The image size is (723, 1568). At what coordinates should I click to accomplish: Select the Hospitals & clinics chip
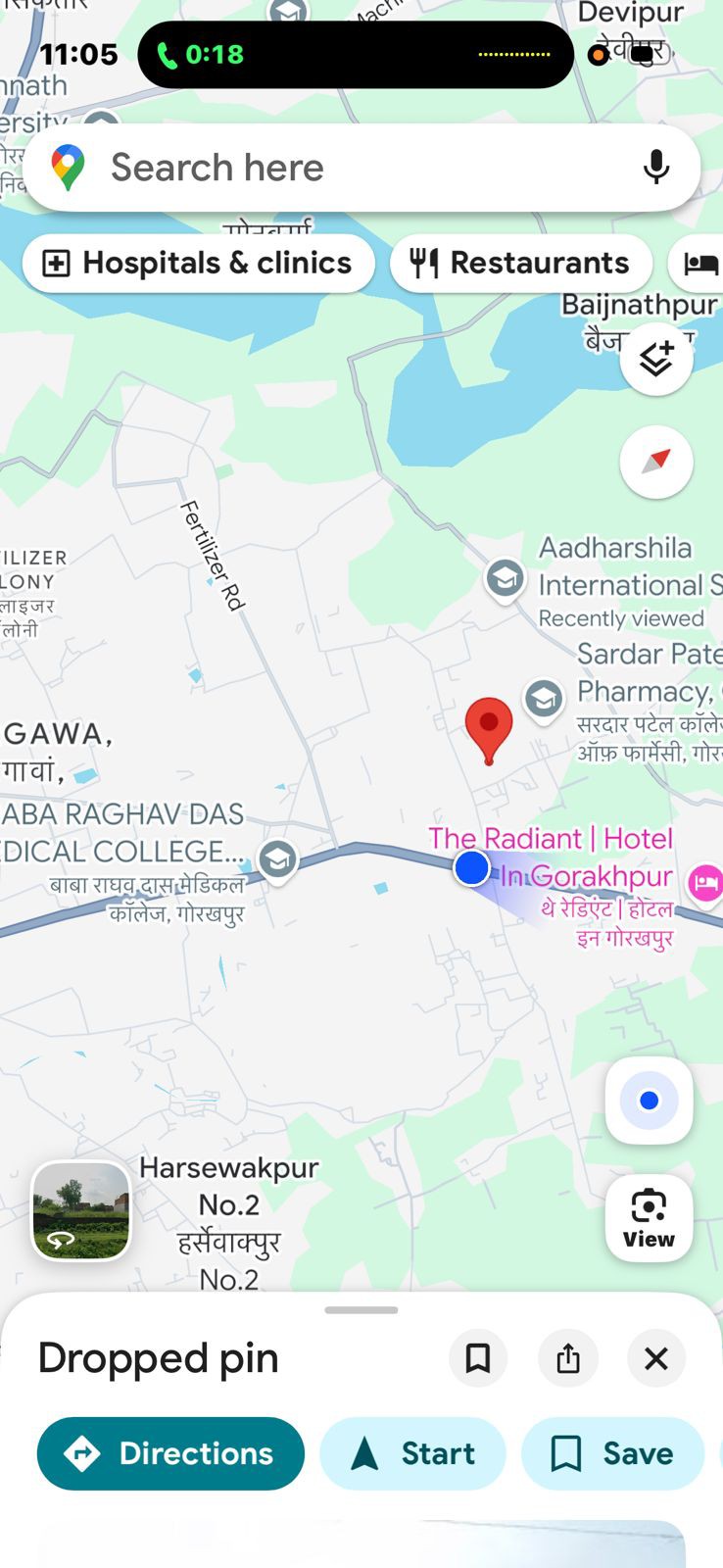[x=198, y=263]
